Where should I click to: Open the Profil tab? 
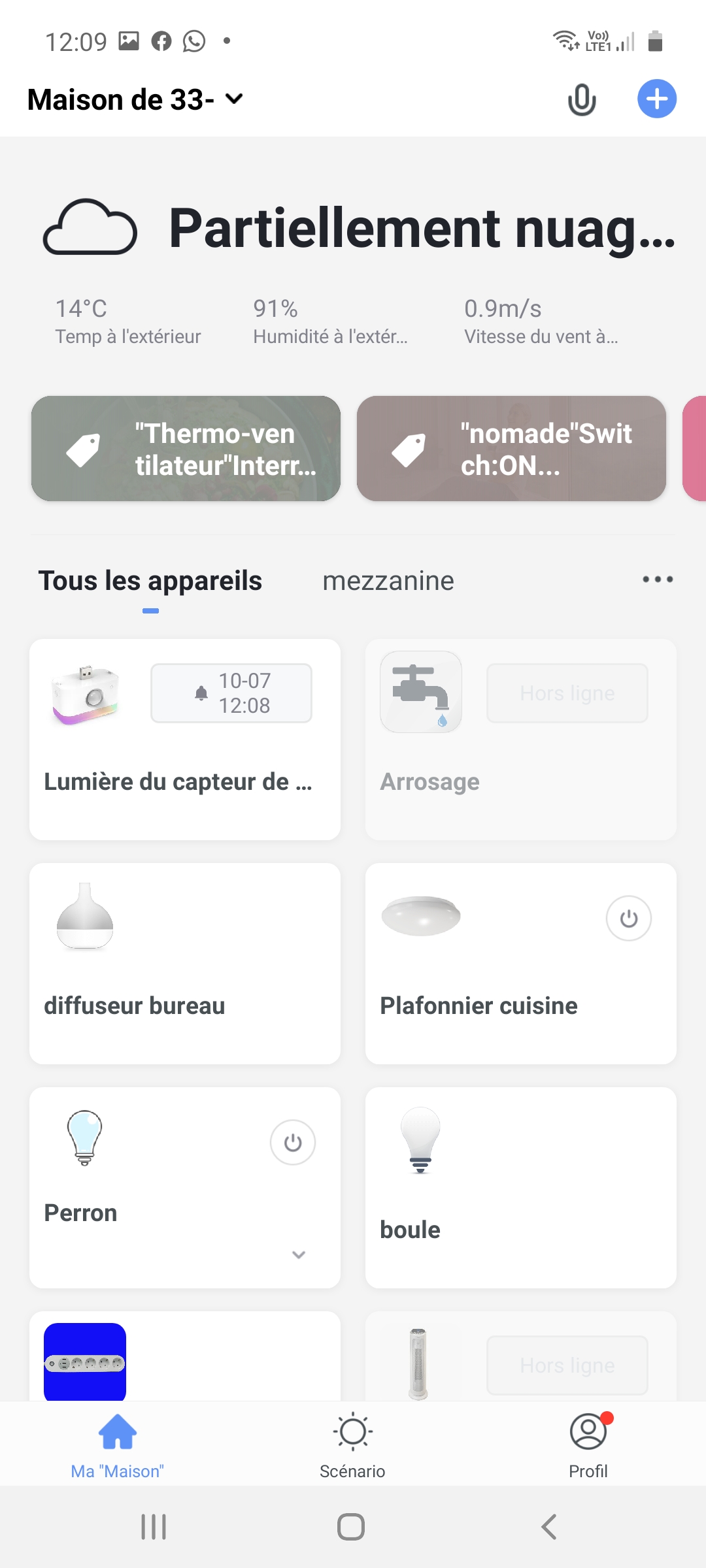(x=588, y=1445)
